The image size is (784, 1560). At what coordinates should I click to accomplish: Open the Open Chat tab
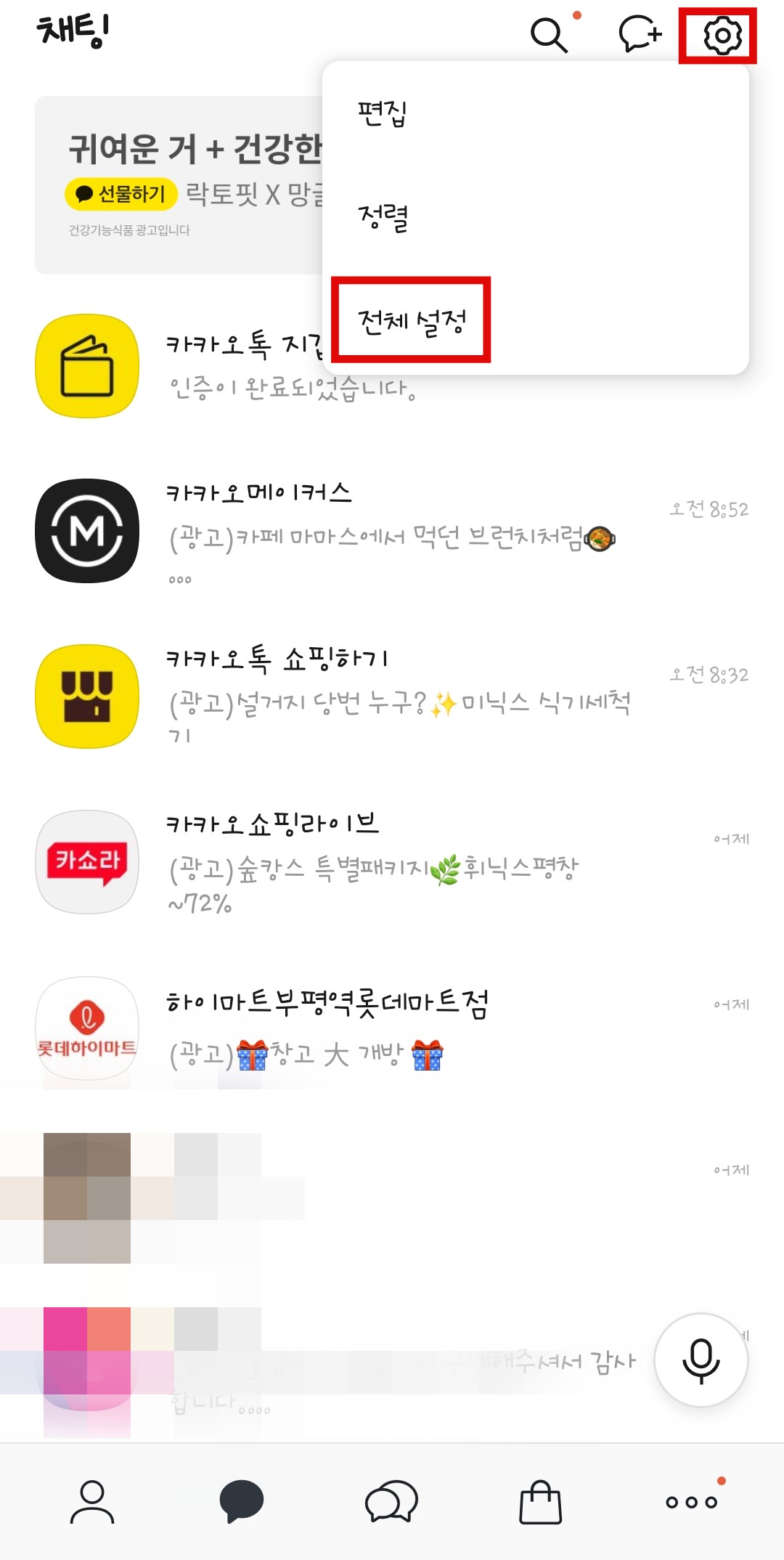(389, 1499)
